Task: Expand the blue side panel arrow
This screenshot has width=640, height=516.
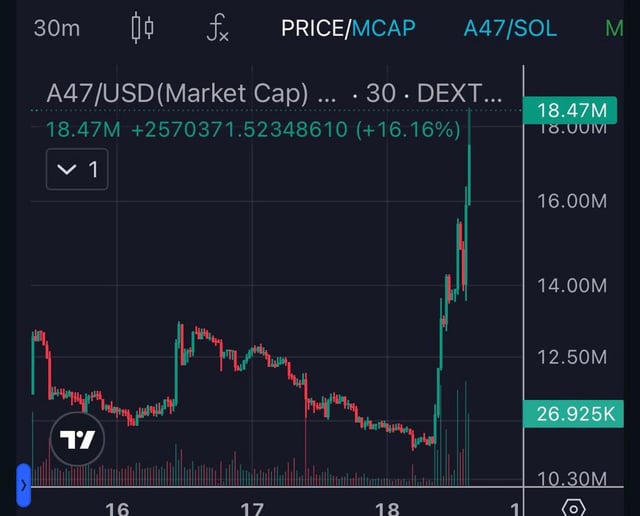Action: [24, 484]
